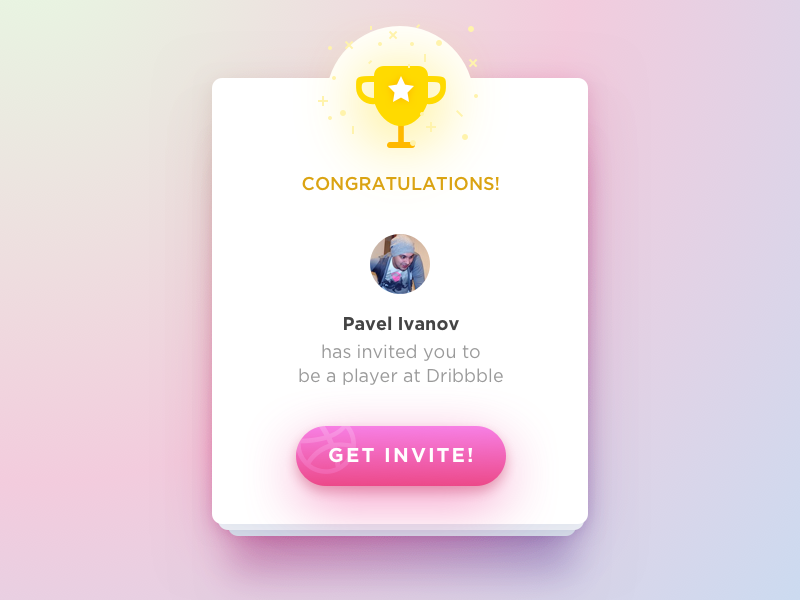Open Pavel Ivanov's profile picture
800x600 pixels.
400,264
